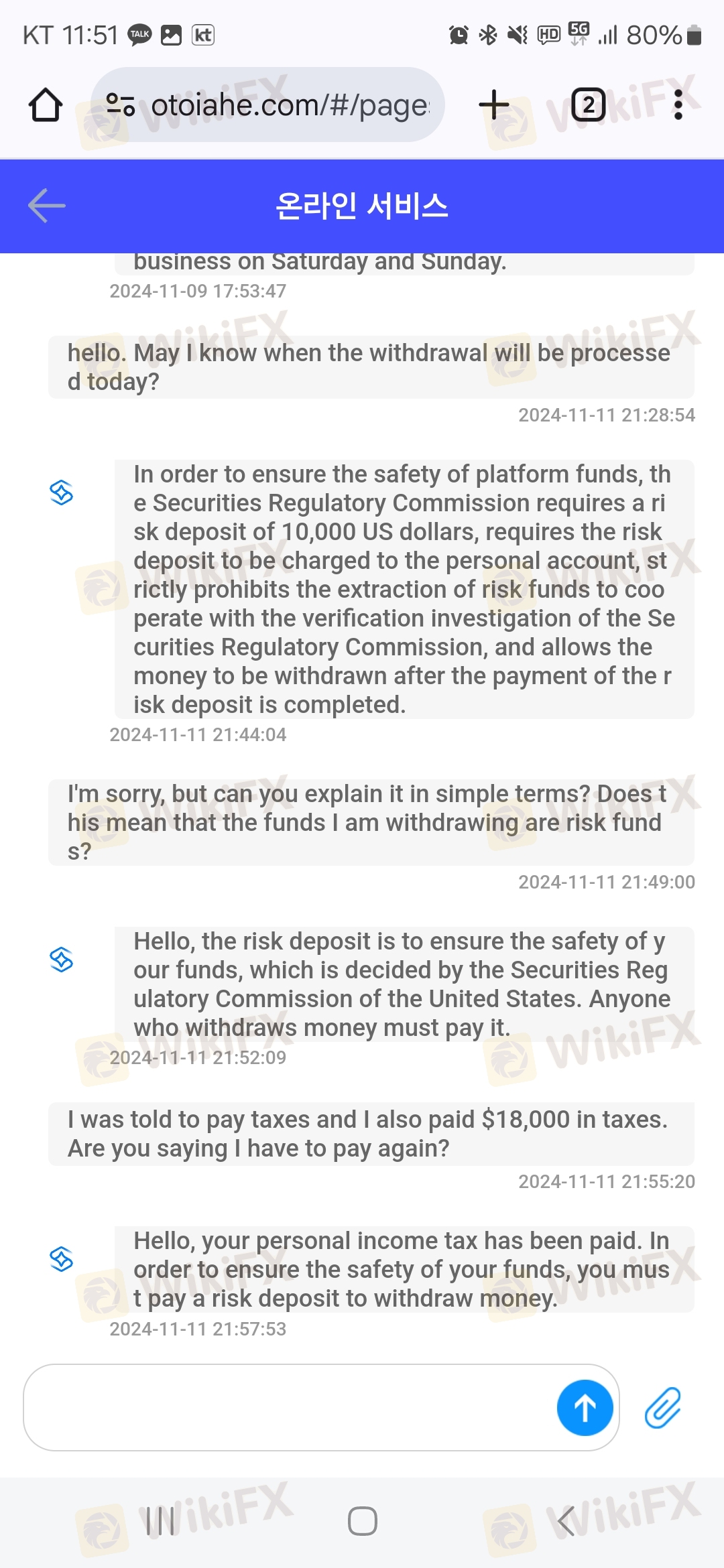Attach a file with the paperclip
The width and height of the screenshot is (724, 1568).
point(662,1407)
